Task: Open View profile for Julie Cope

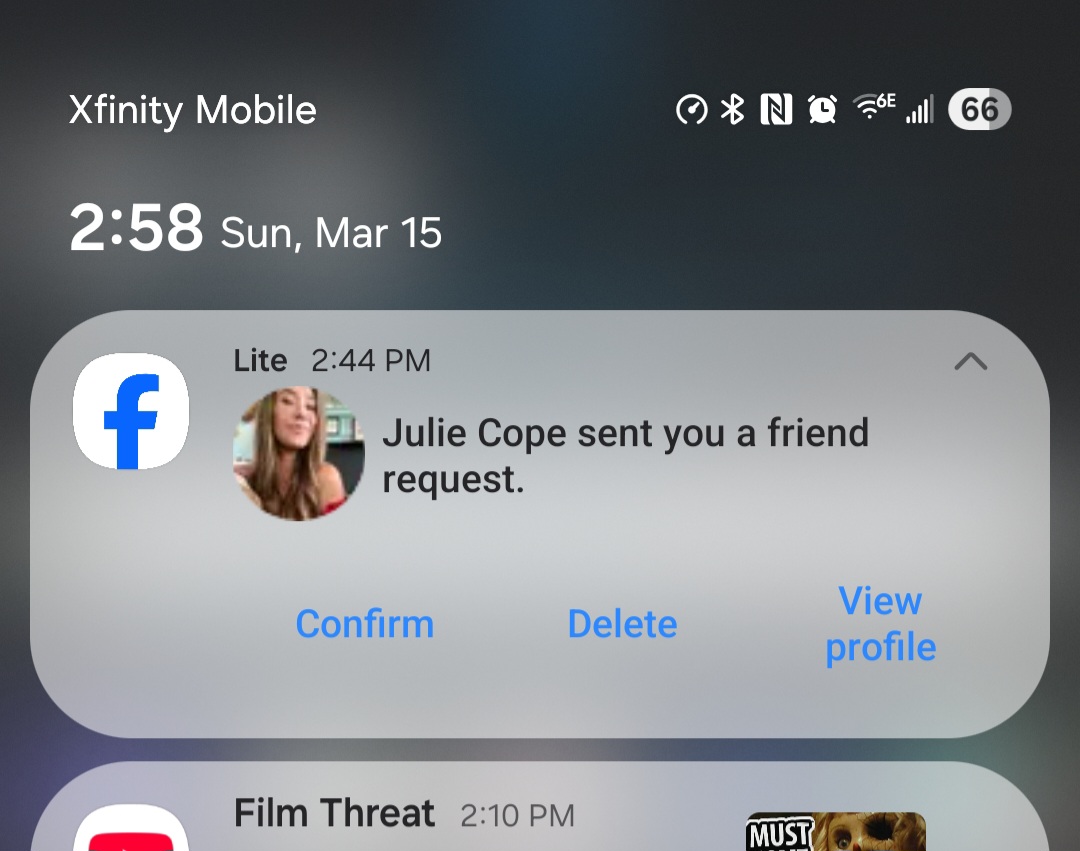Action: (880, 624)
